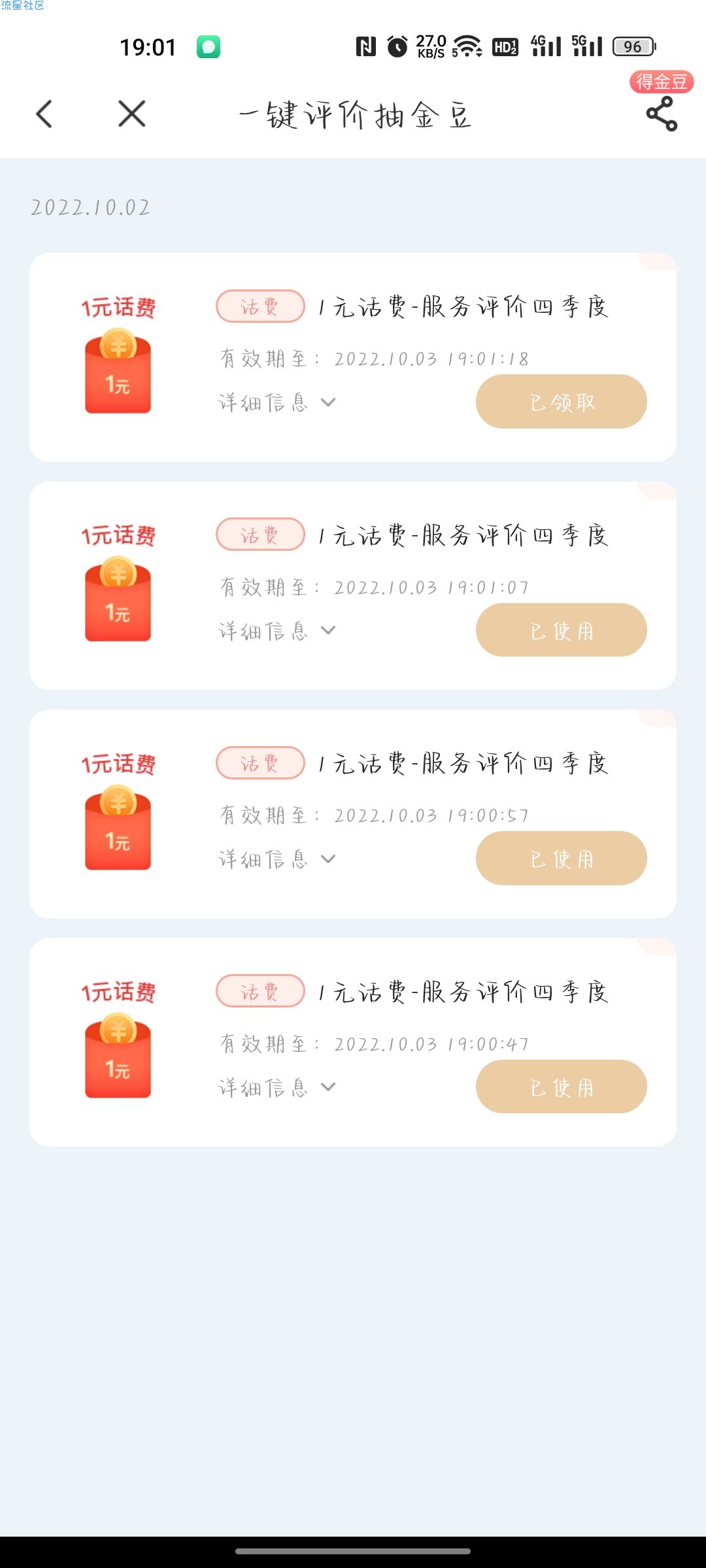Share this page to earn gold beans

pos(662,114)
